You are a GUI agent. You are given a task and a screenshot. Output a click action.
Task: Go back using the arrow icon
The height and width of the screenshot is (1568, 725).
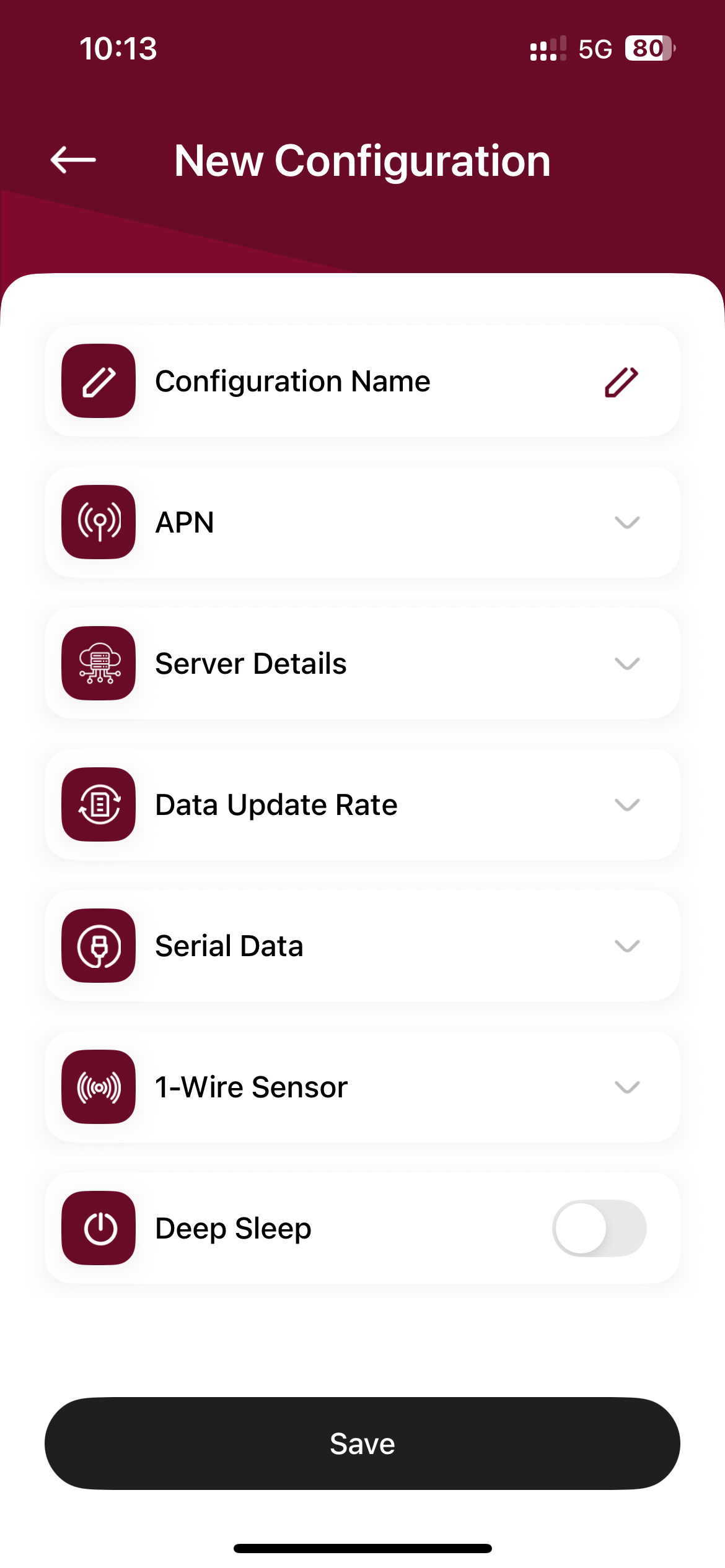[x=73, y=160]
